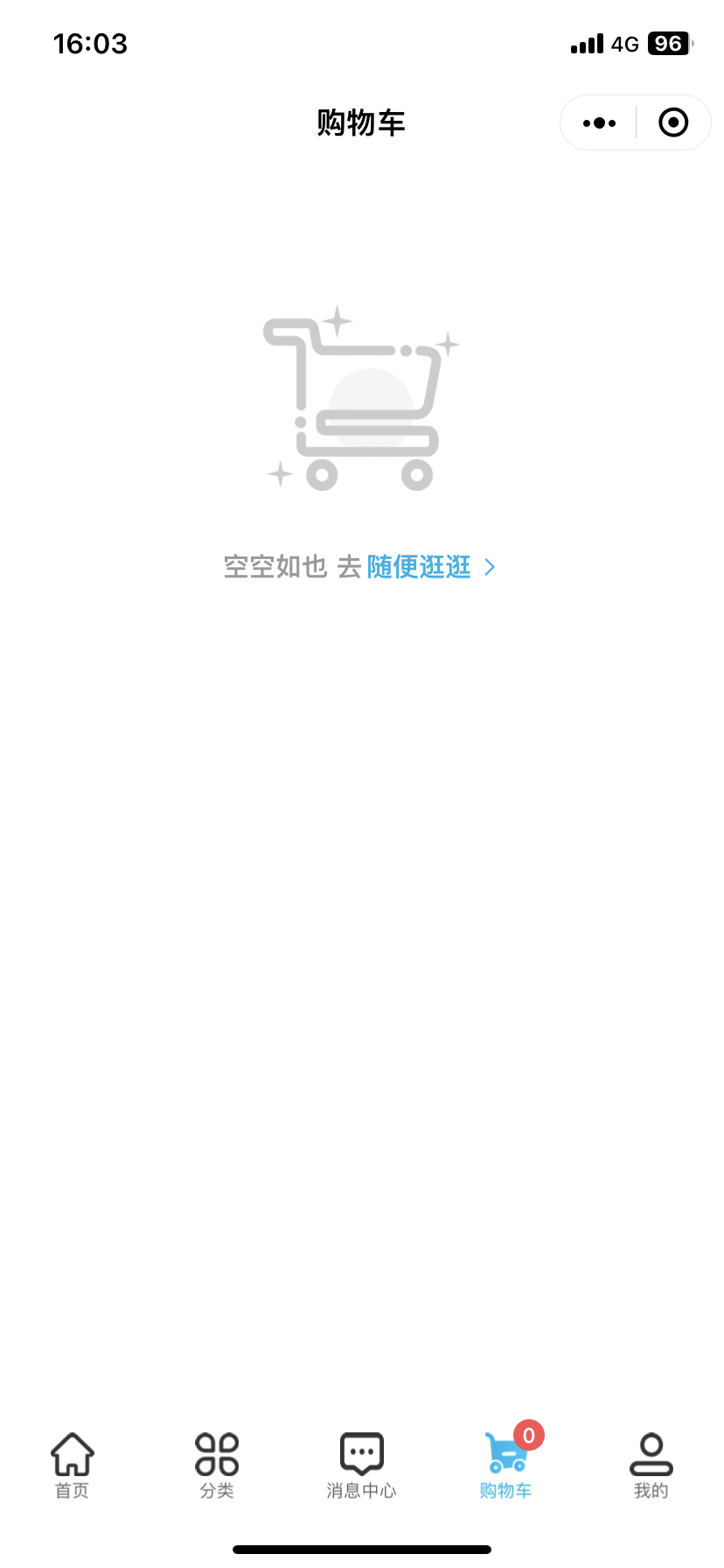Select the 购物车 tab
724x1568 pixels.
[x=506, y=1463]
